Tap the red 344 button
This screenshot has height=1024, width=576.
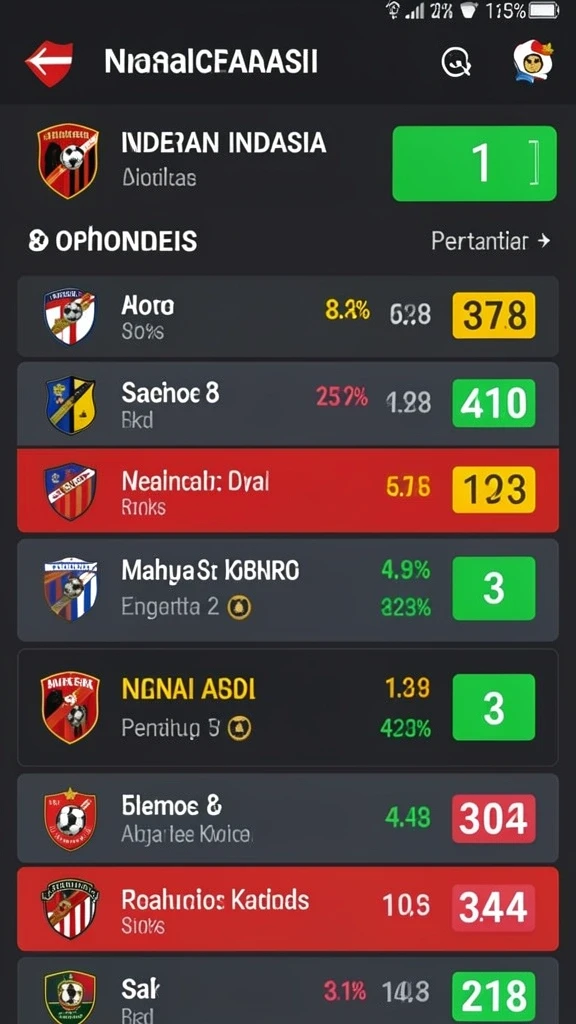(x=494, y=908)
